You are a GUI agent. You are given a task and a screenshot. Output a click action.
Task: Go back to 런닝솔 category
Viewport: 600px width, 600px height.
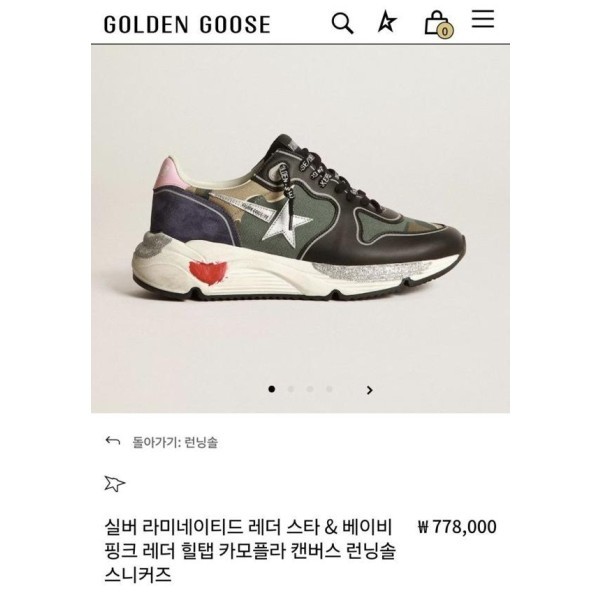click(x=160, y=441)
